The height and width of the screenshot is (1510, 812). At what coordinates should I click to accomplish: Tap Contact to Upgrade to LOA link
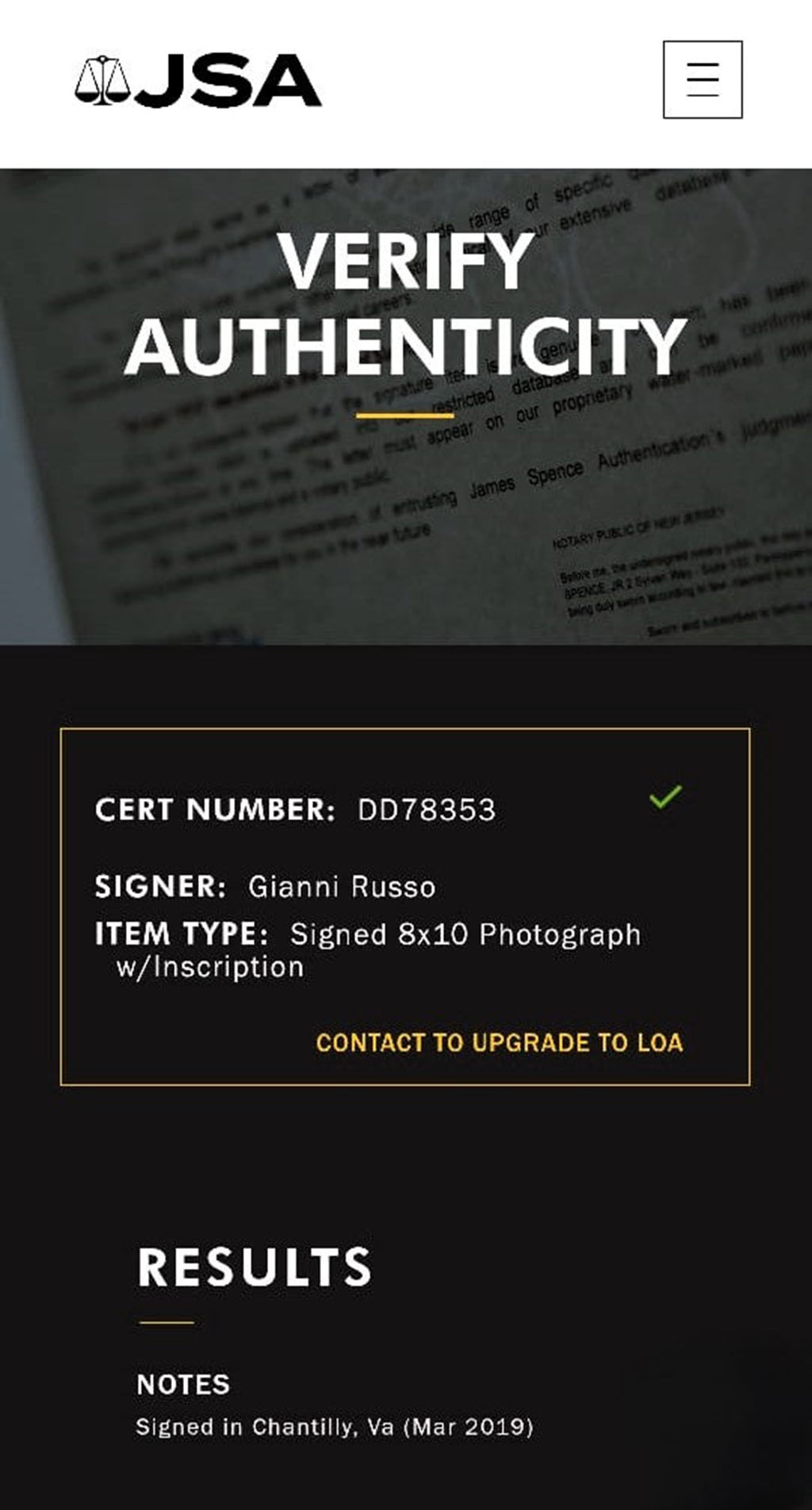point(499,1042)
